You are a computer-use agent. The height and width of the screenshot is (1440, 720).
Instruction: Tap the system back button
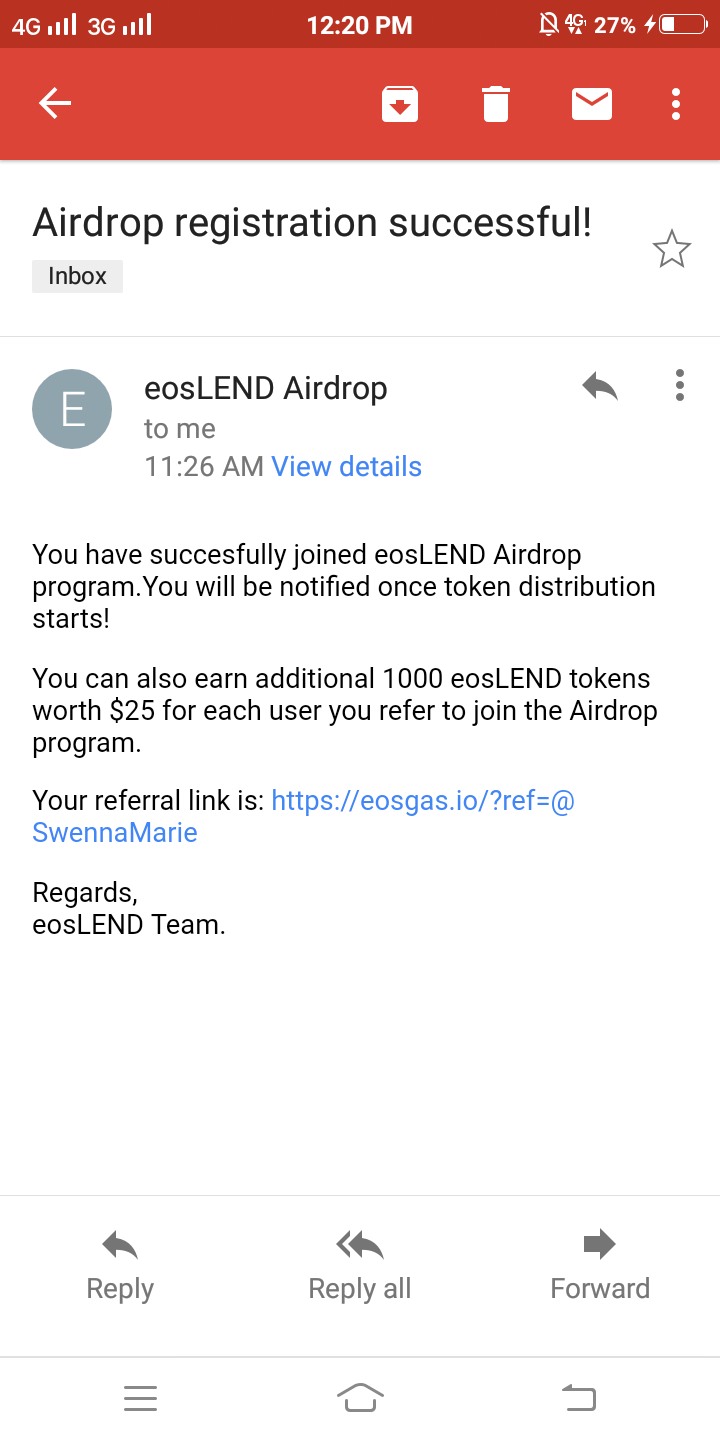tap(580, 1398)
